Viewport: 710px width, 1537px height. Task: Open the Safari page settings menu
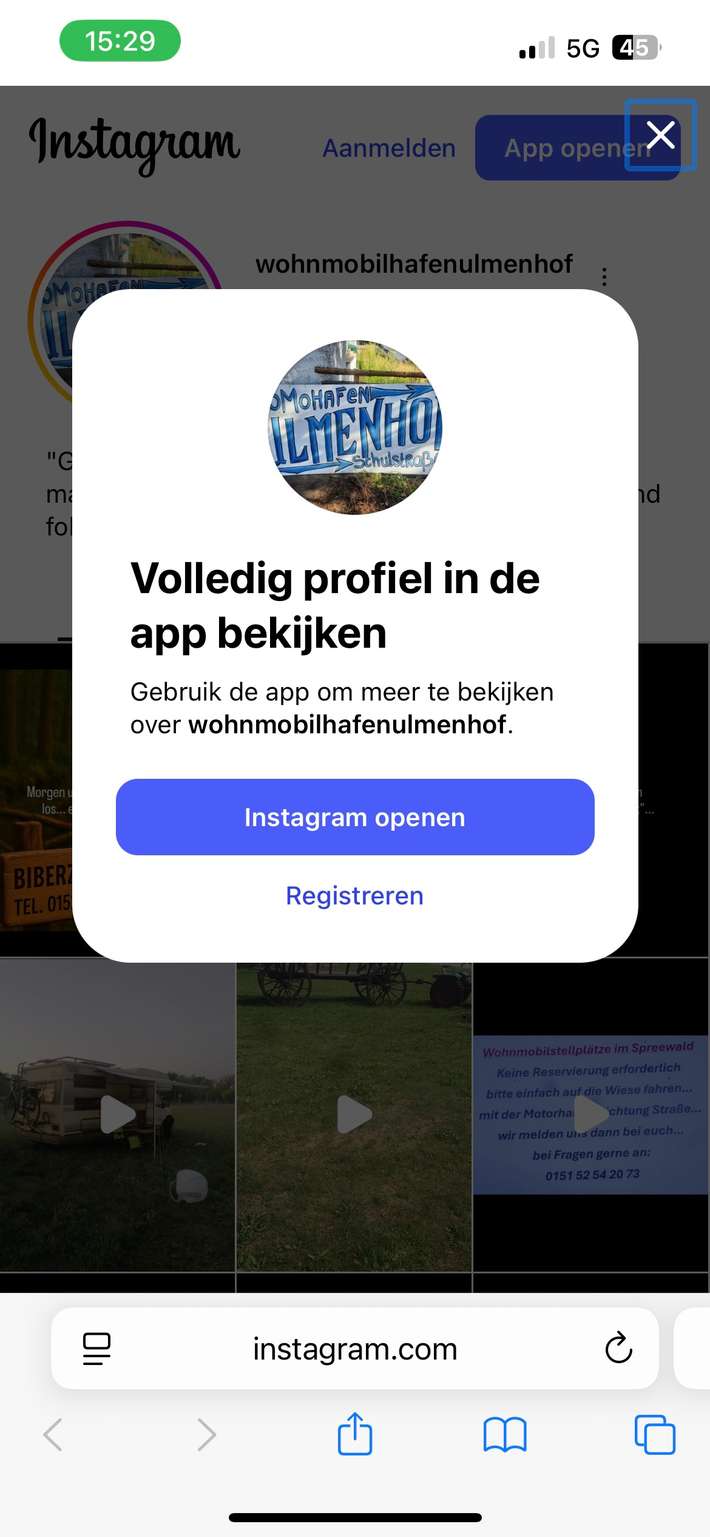97,1349
